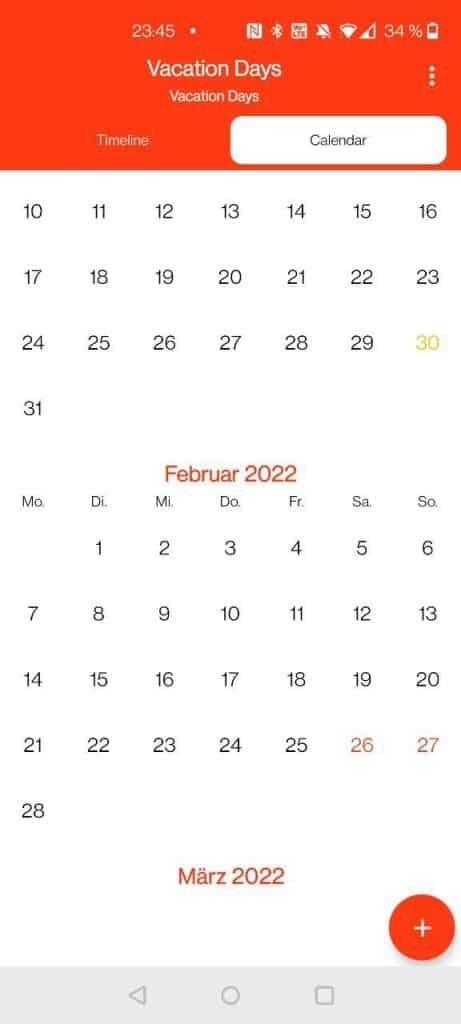This screenshot has width=461, height=1024.
Task: Select February 14 in the calendar
Action: tap(33, 680)
